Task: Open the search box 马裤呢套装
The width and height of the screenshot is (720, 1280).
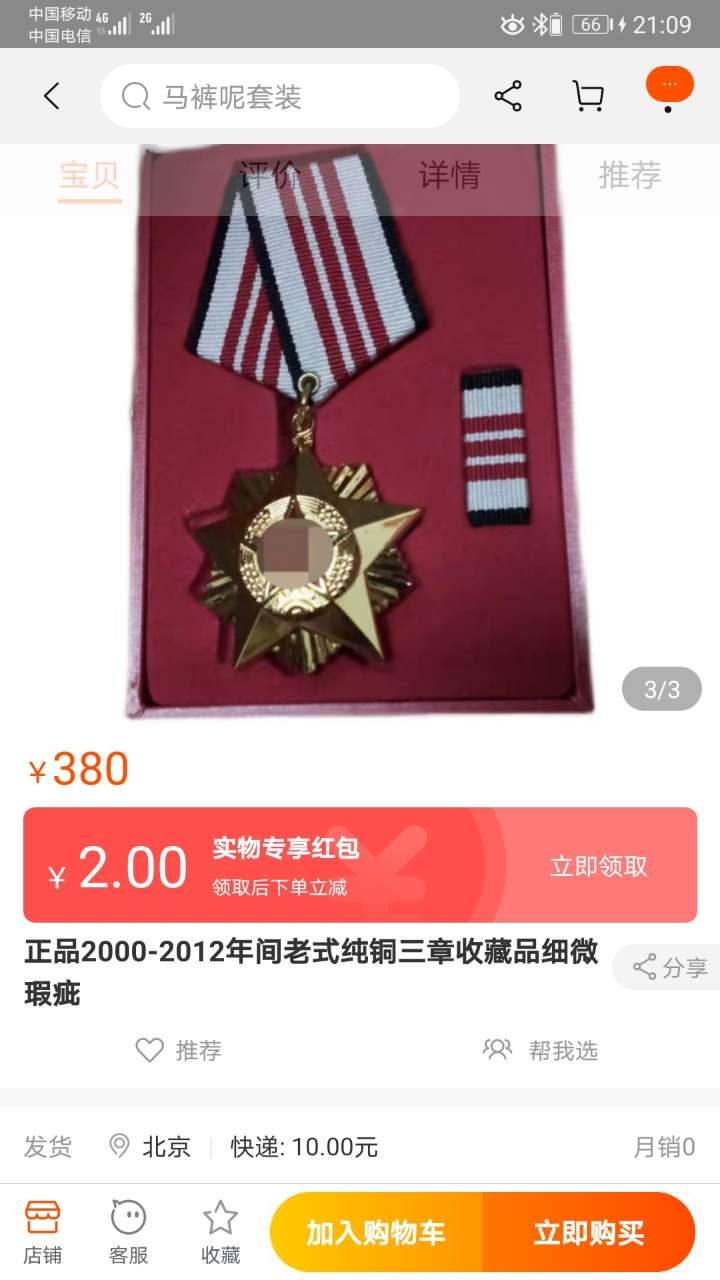Action: click(x=280, y=97)
